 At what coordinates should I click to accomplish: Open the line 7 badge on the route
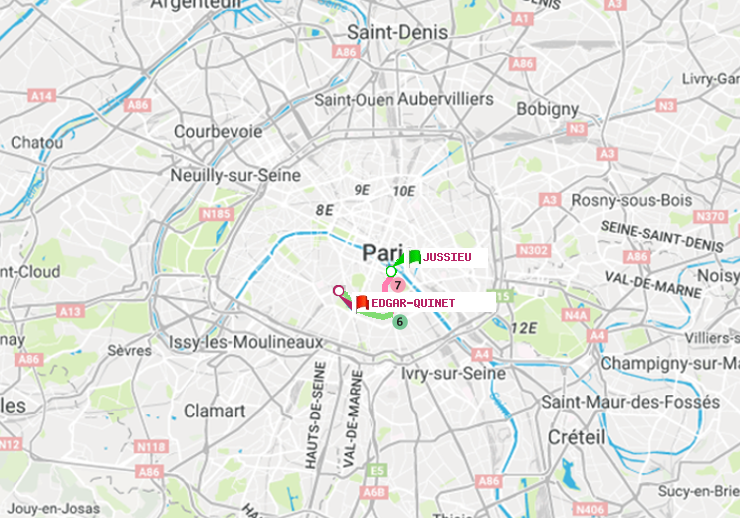[397, 286]
